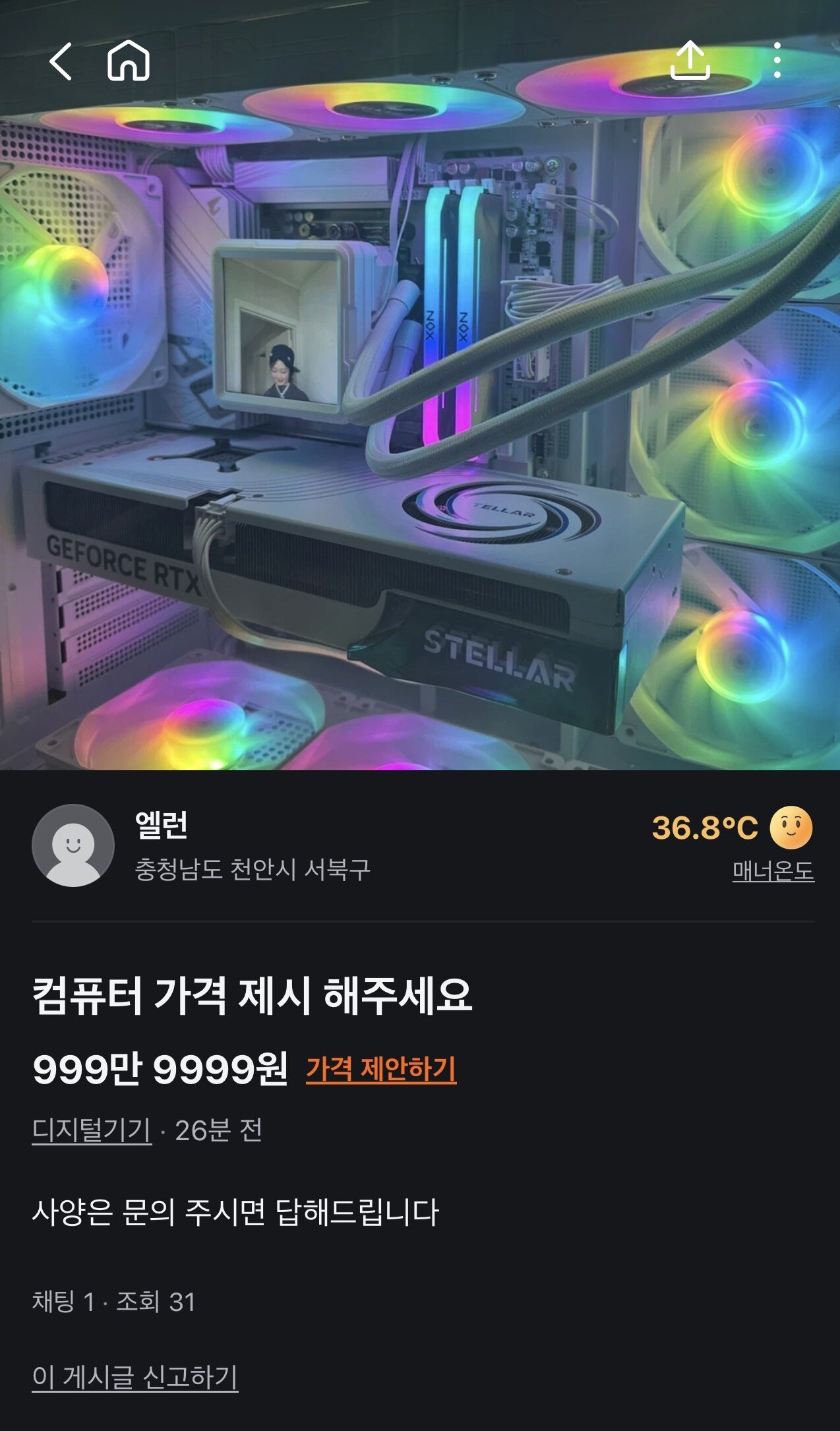Go back using the arrow icon
The image size is (840, 1431).
tap(61, 61)
